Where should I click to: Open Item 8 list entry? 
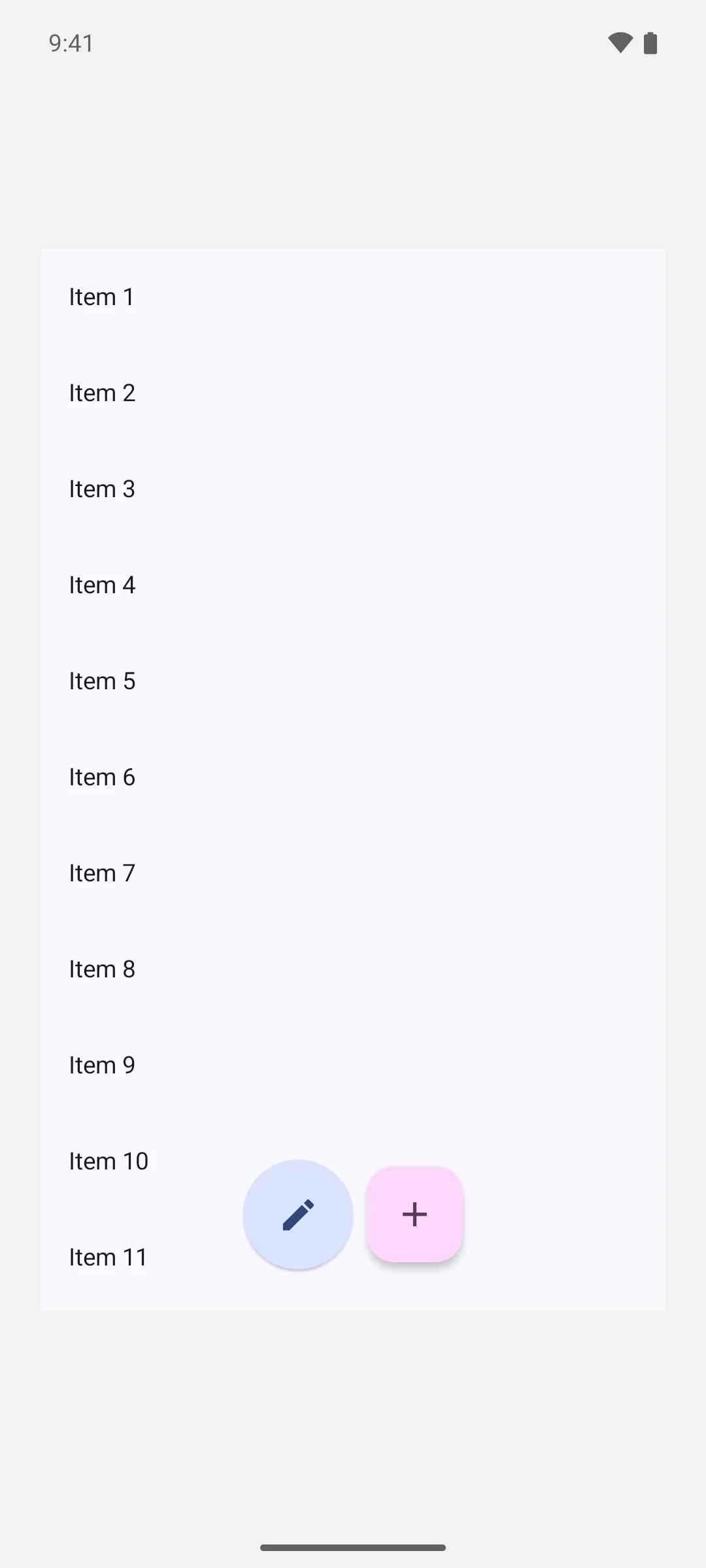pyautogui.click(x=353, y=970)
